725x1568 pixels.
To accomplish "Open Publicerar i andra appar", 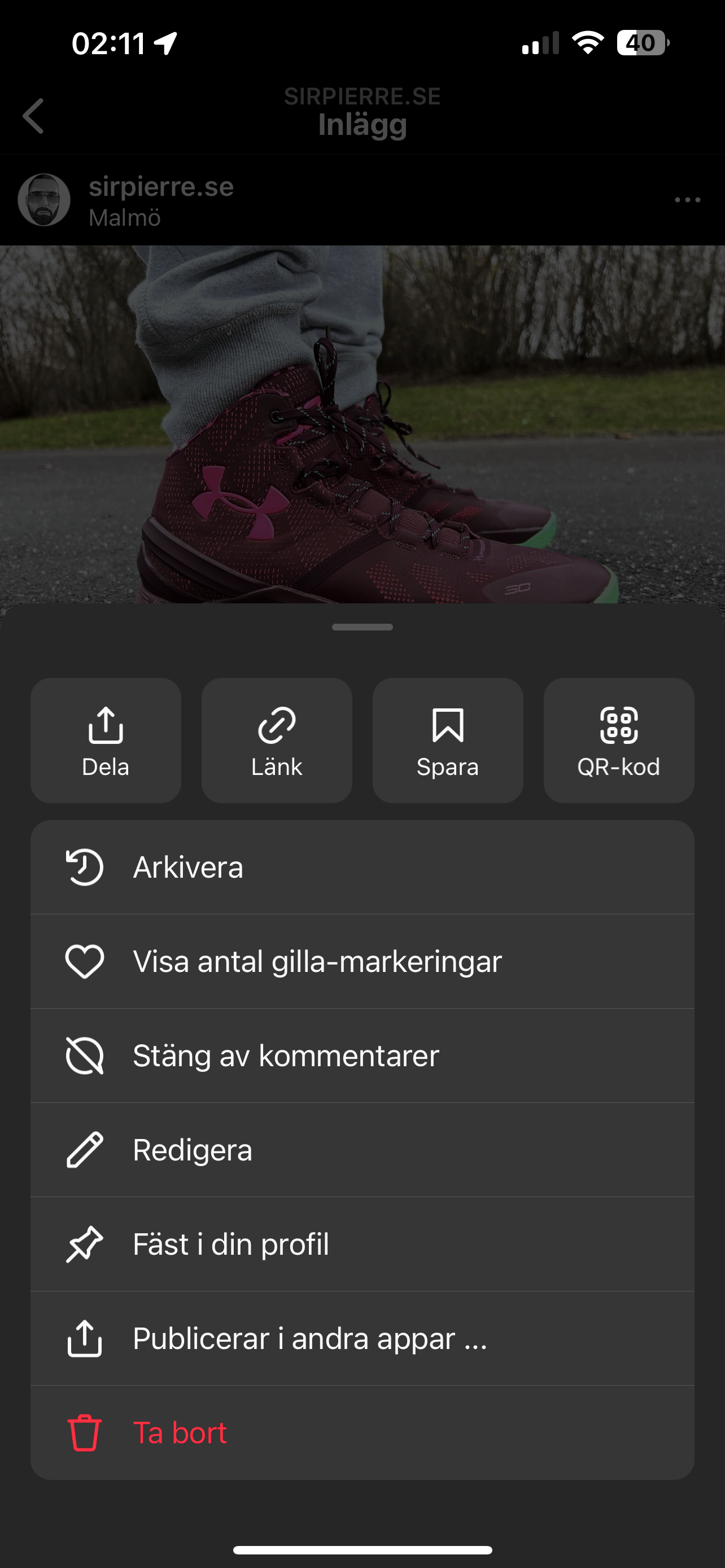I will click(362, 1338).
